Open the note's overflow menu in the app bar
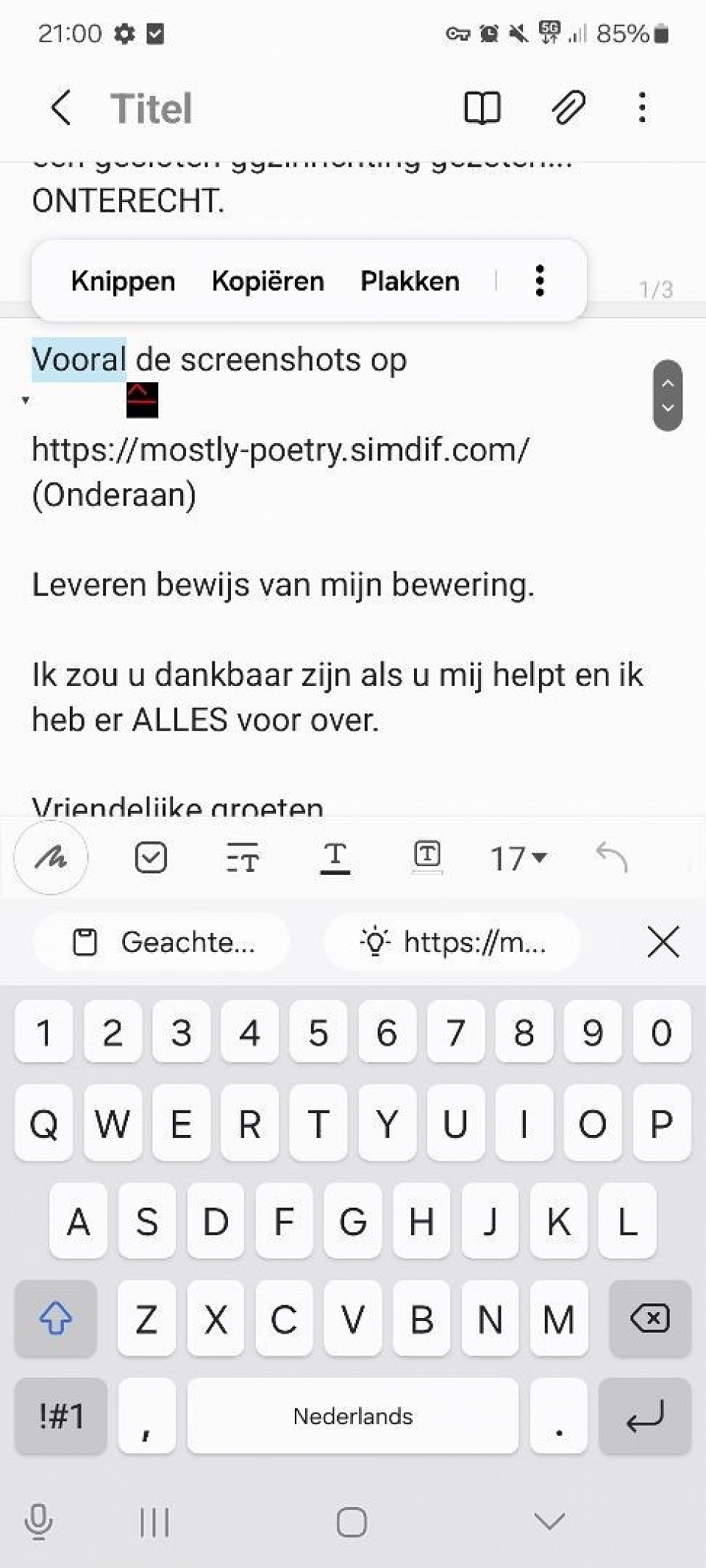 tap(642, 108)
